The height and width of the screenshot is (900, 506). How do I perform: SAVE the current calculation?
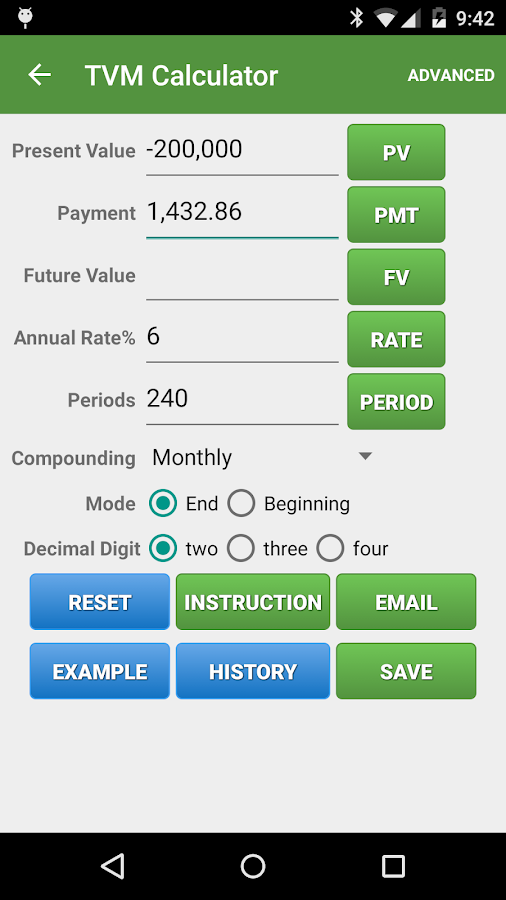pyautogui.click(x=406, y=671)
